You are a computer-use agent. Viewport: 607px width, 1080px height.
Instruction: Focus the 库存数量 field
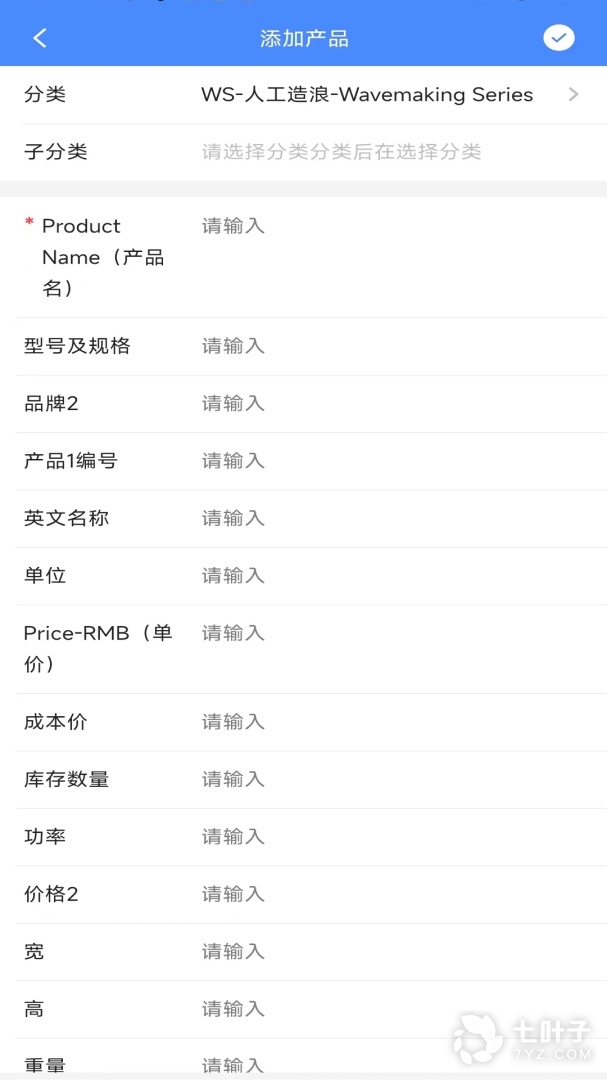click(x=390, y=779)
